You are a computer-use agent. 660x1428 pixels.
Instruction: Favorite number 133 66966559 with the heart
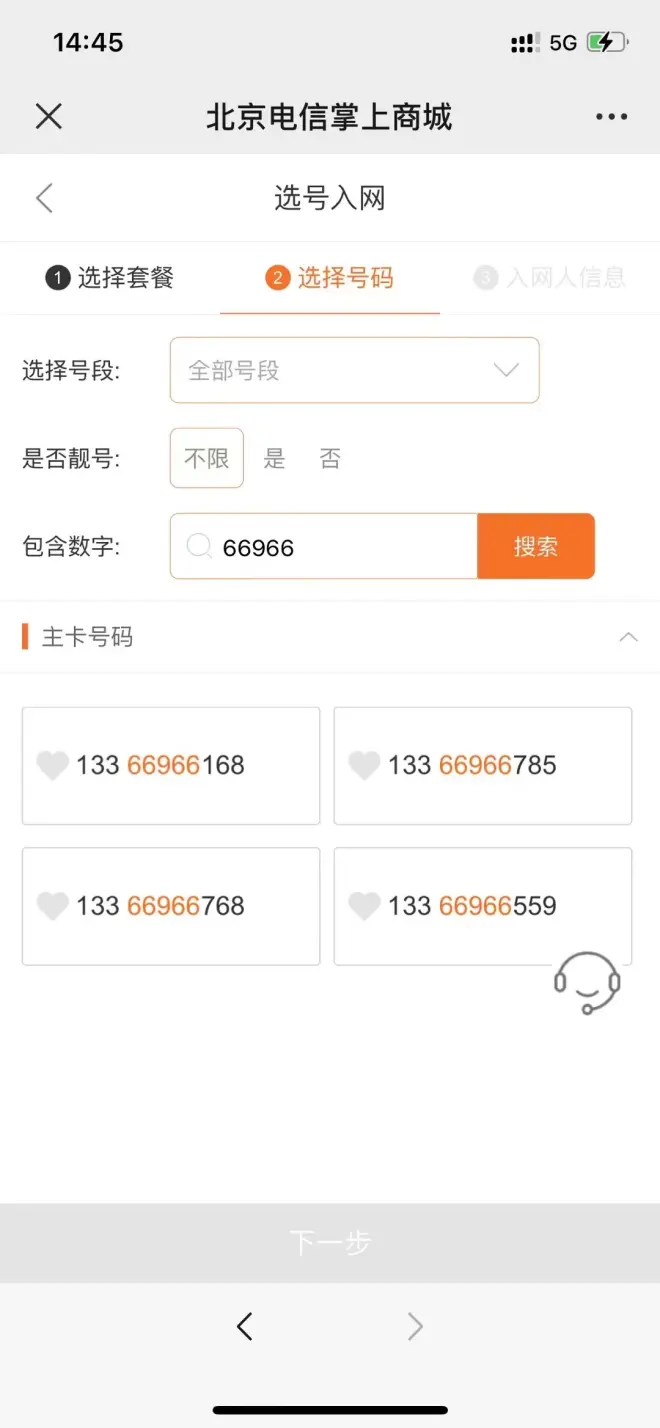(364, 906)
